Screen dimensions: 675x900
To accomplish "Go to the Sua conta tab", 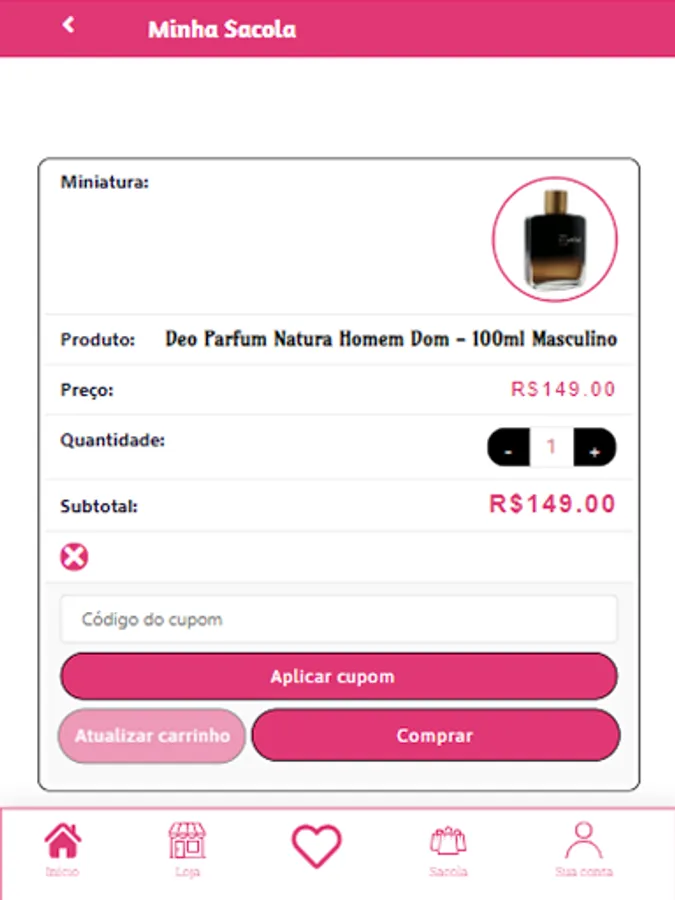I will pyautogui.click(x=584, y=850).
